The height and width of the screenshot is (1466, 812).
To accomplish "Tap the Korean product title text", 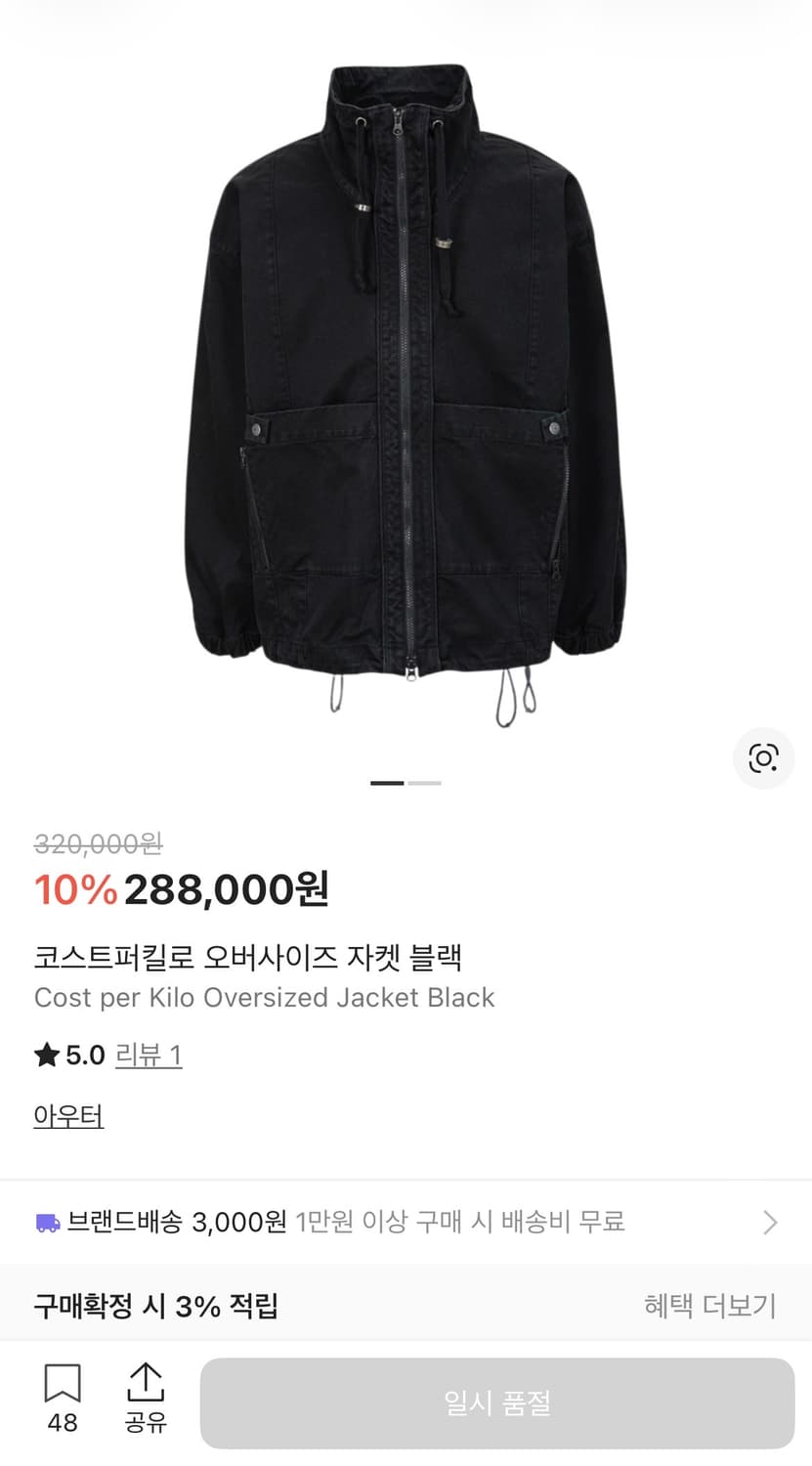I will coord(250,959).
